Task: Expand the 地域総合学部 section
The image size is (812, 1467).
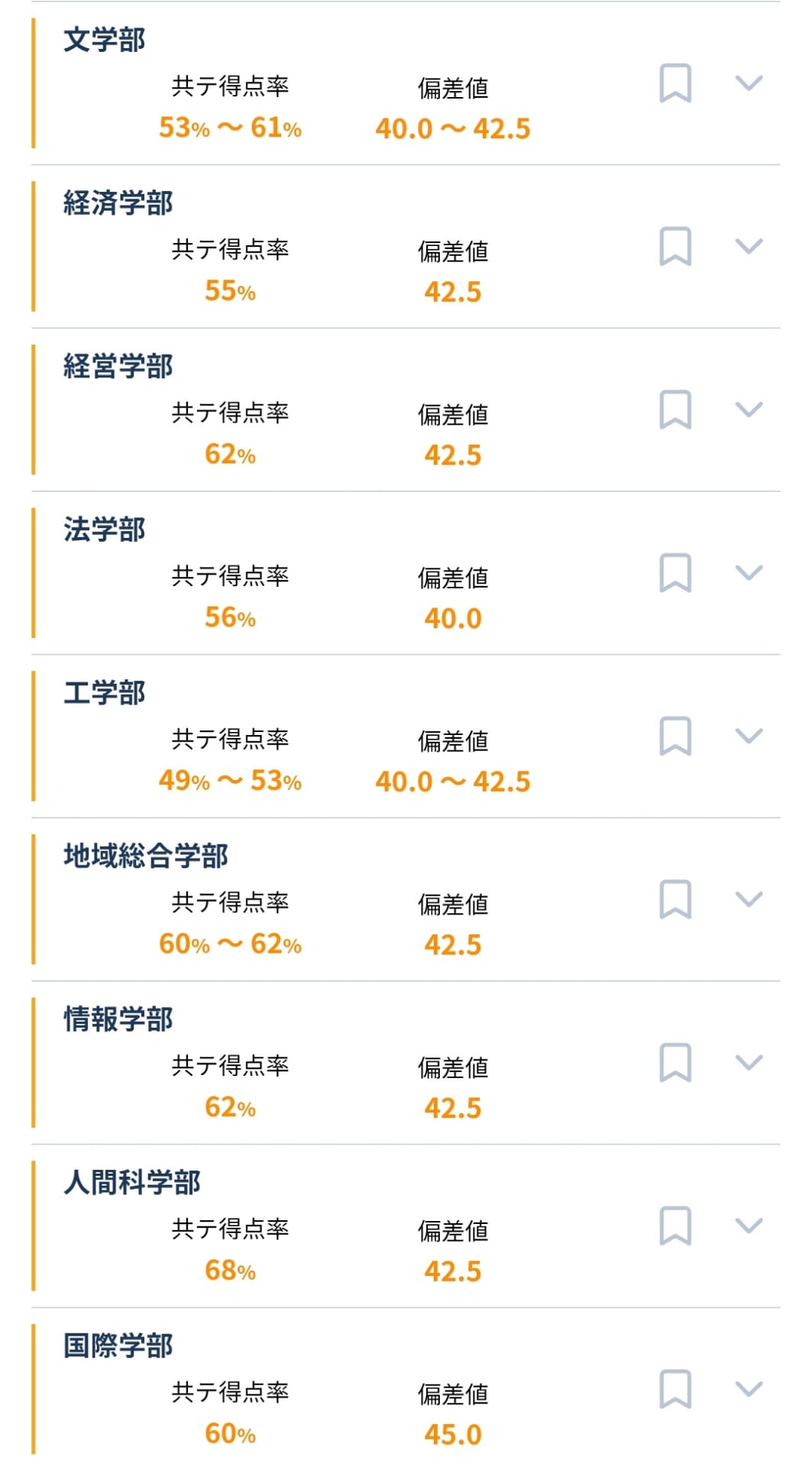Action: [749, 899]
